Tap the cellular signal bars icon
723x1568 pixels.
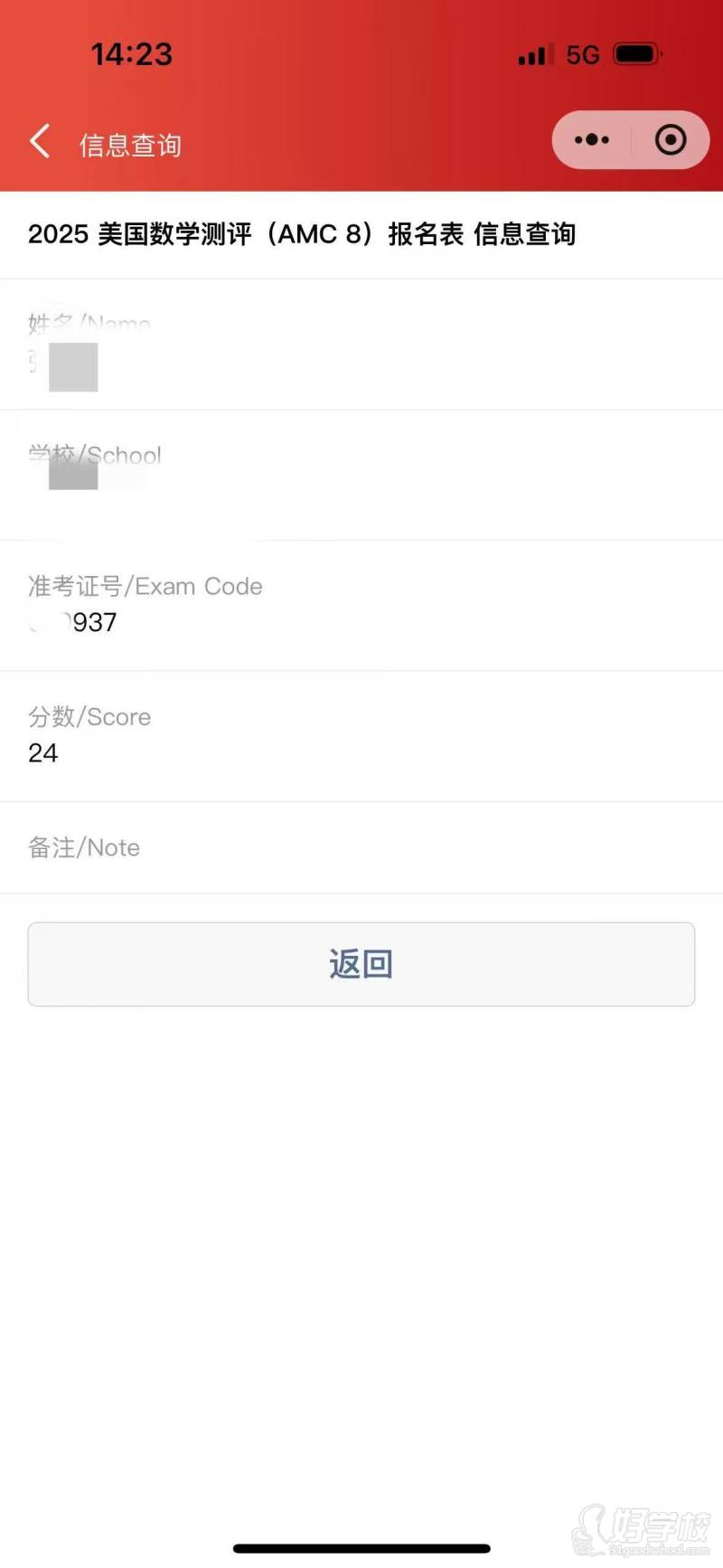pyautogui.click(x=535, y=54)
